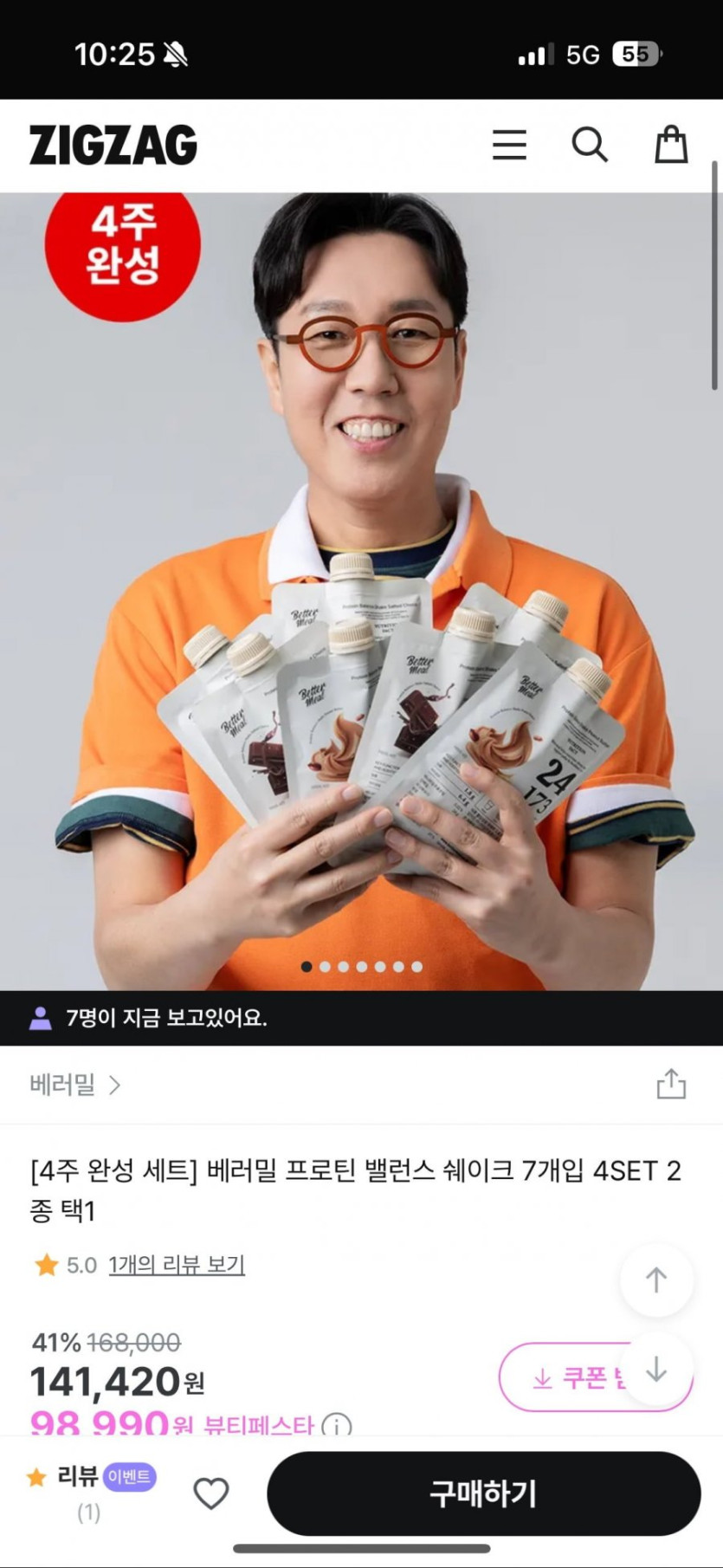Tap 구매하기 to buy
The width and height of the screenshot is (723, 1568).
point(484,1493)
